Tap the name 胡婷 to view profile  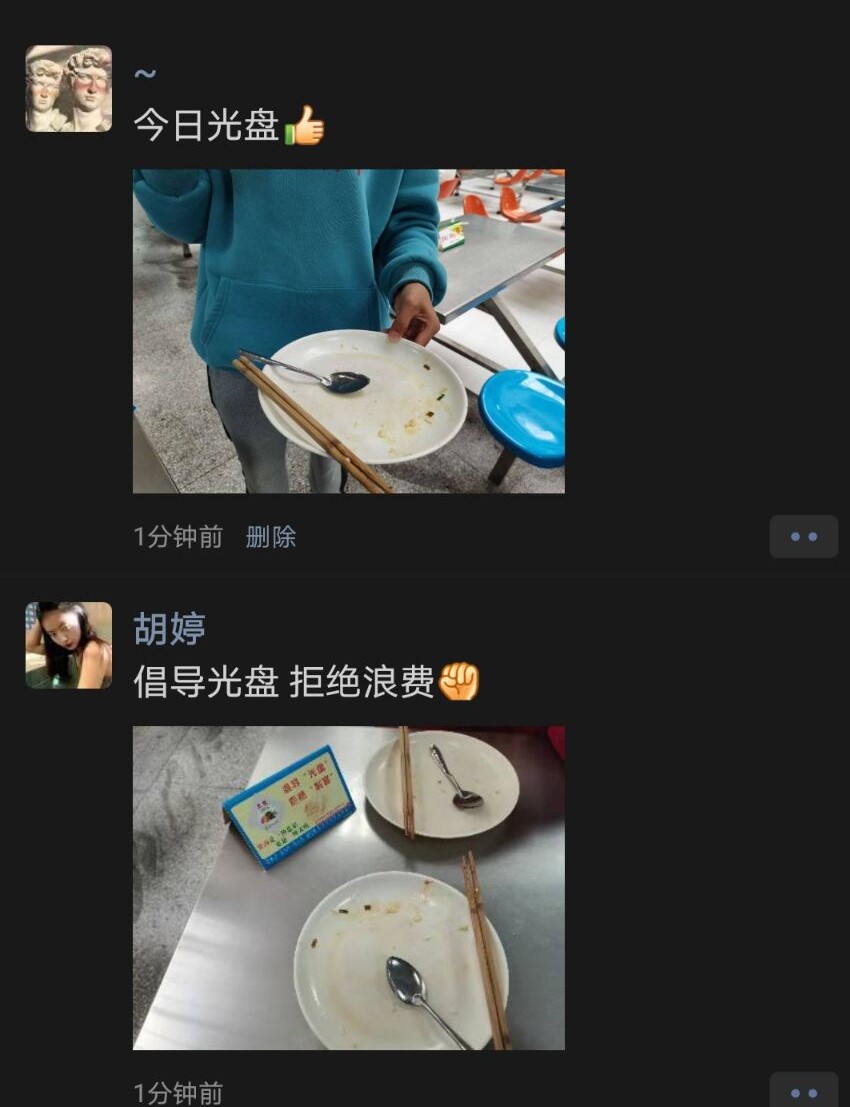click(x=170, y=629)
